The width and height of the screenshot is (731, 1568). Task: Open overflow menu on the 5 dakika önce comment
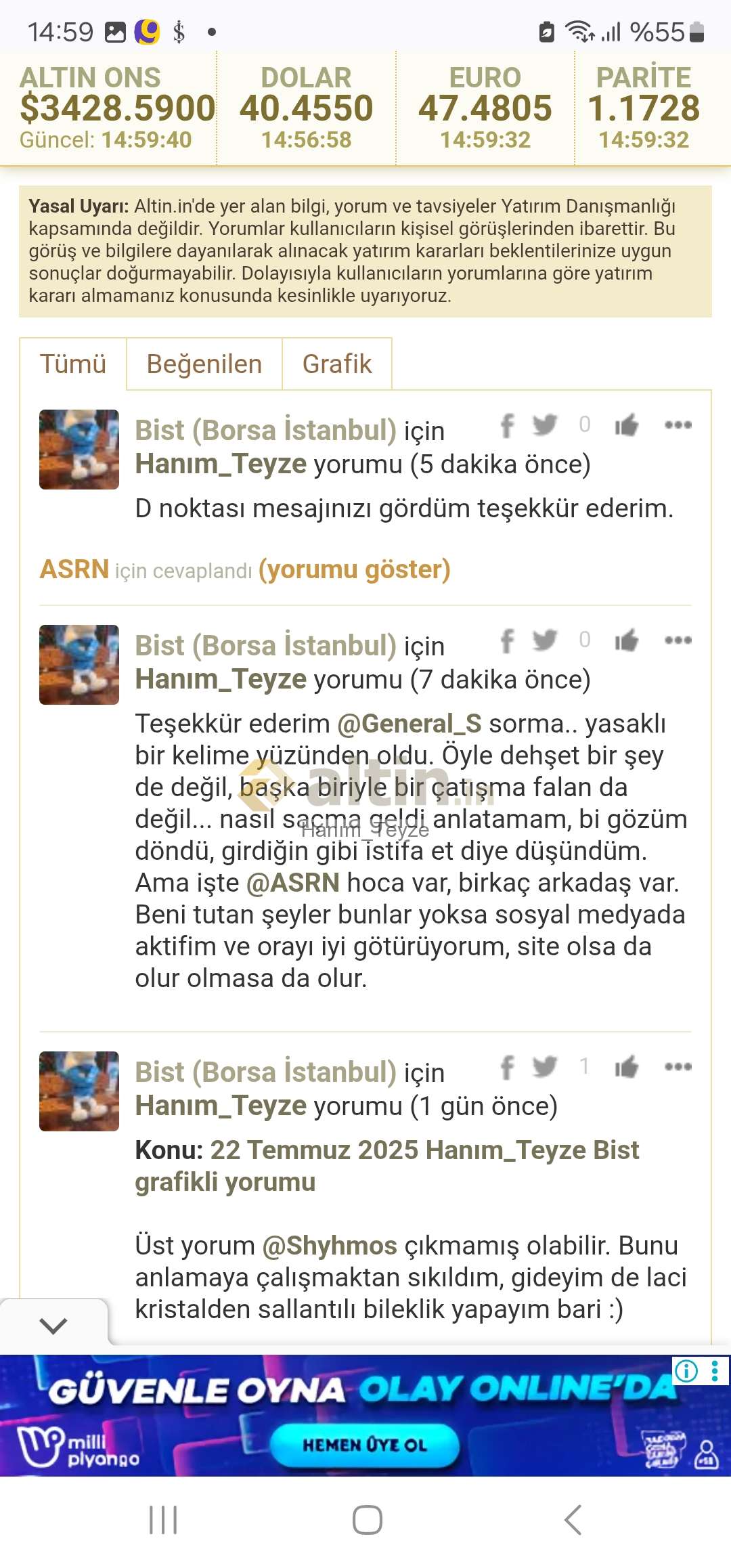pos(678,425)
